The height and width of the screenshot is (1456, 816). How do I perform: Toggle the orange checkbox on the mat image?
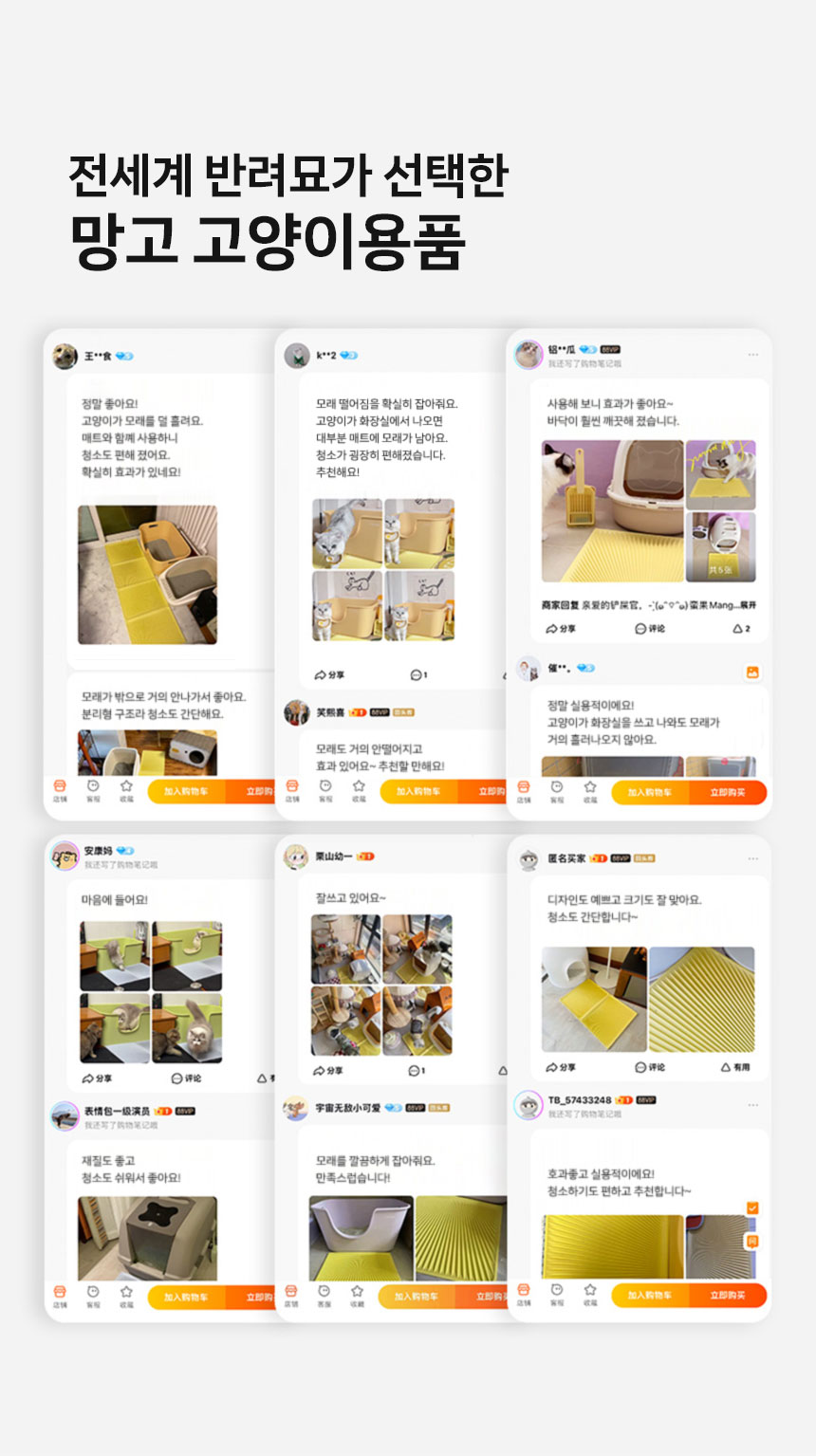(753, 1207)
